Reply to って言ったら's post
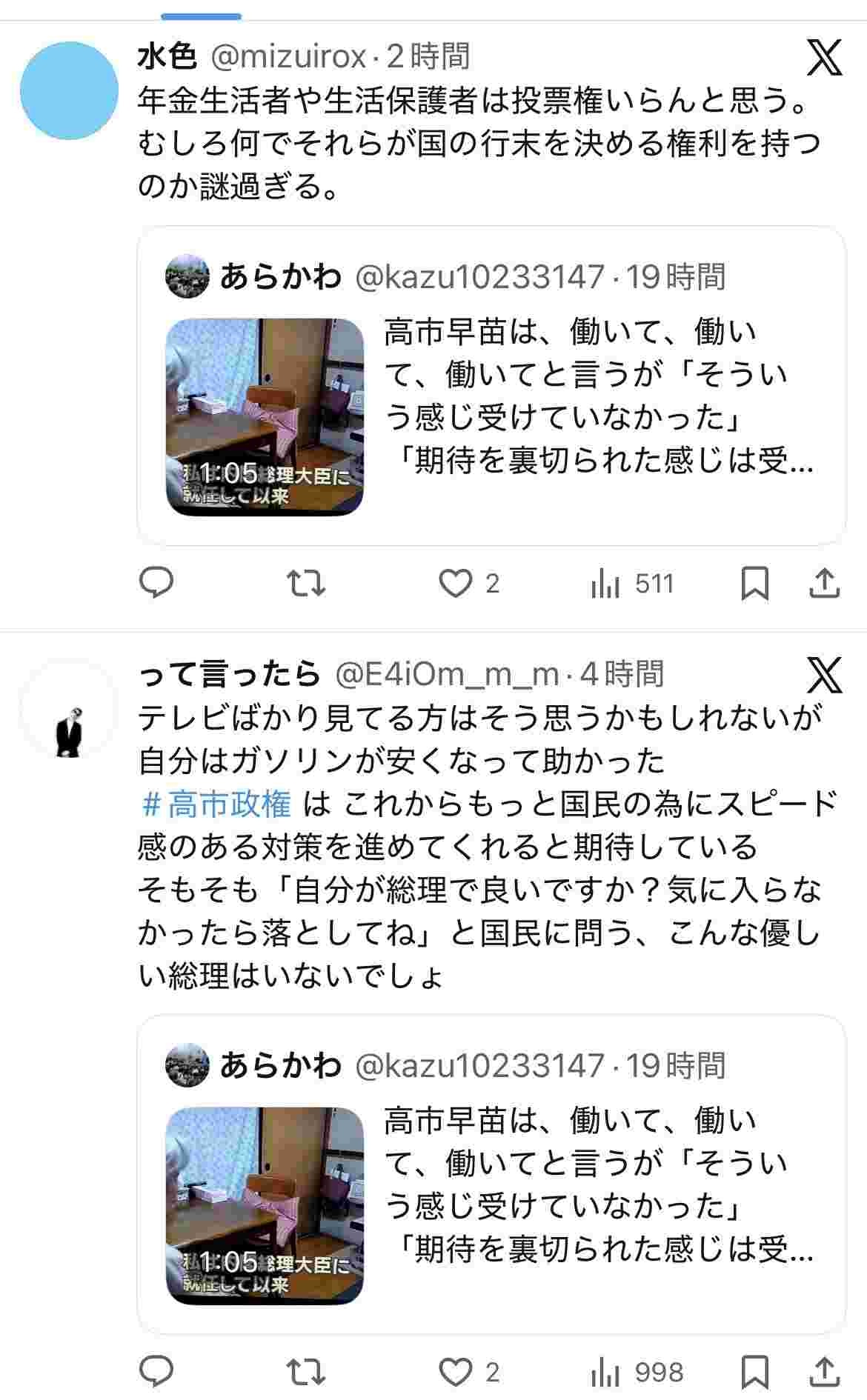The width and height of the screenshot is (867, 1400). pyautogui.click(x=156, y=1372)
